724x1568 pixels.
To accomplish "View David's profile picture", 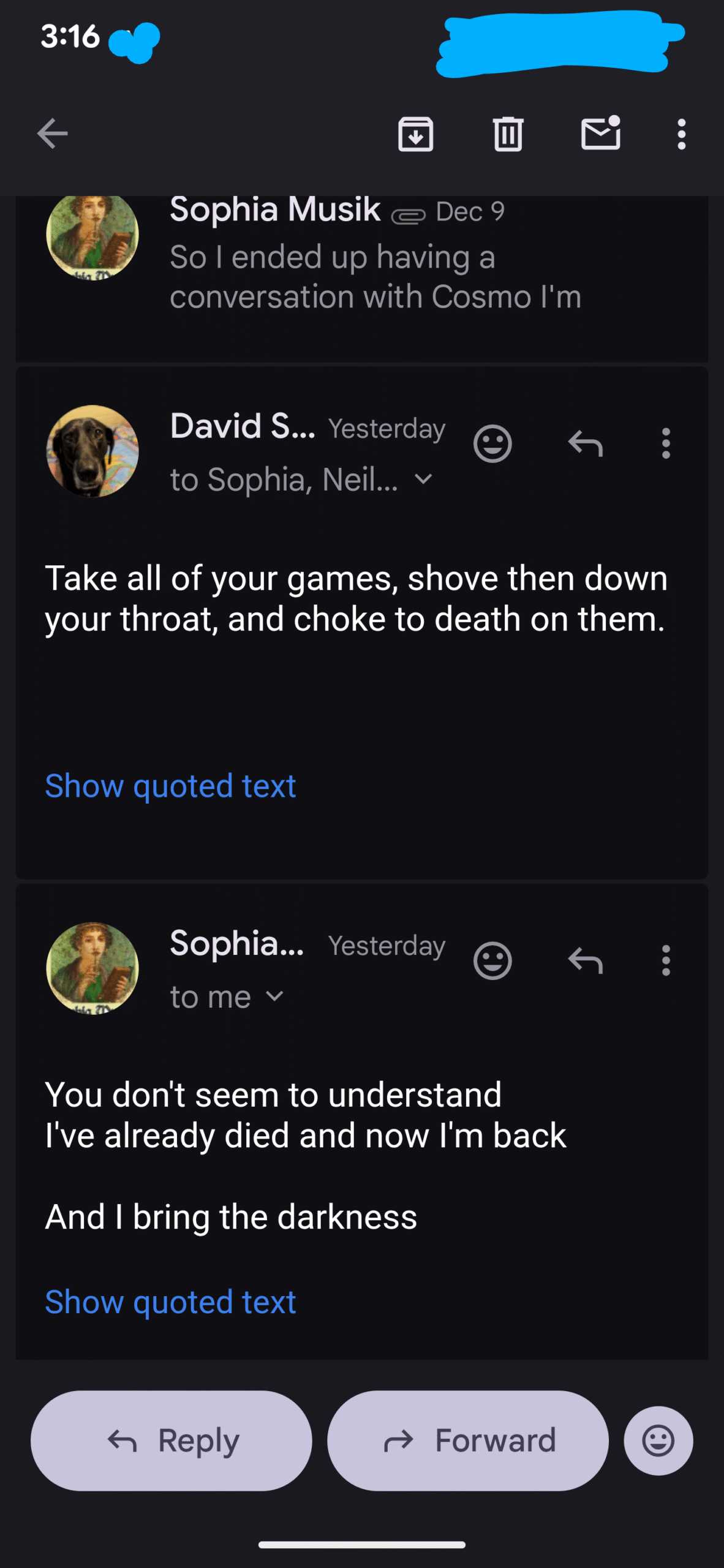I will click(x=92, y=451).
